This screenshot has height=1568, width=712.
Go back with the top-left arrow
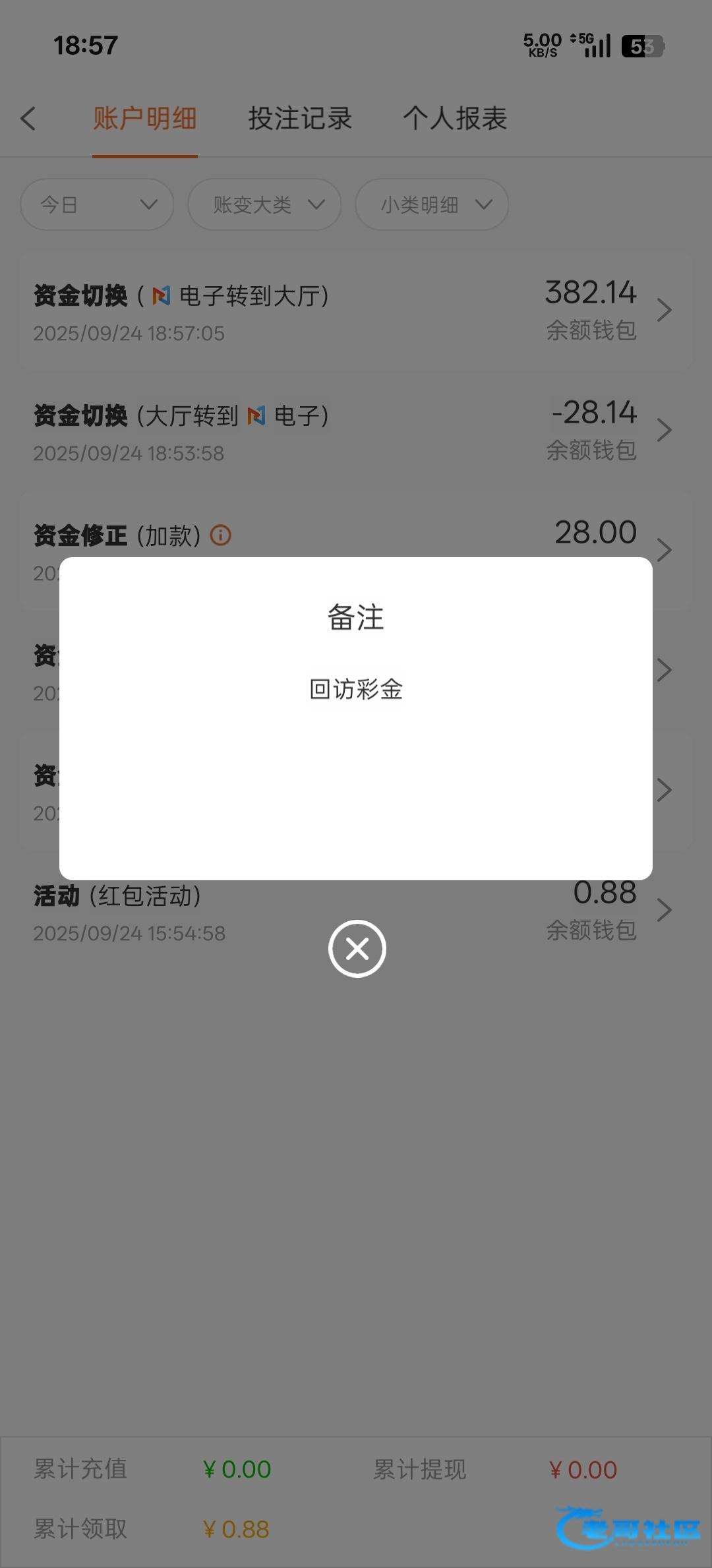coord(28,119)
